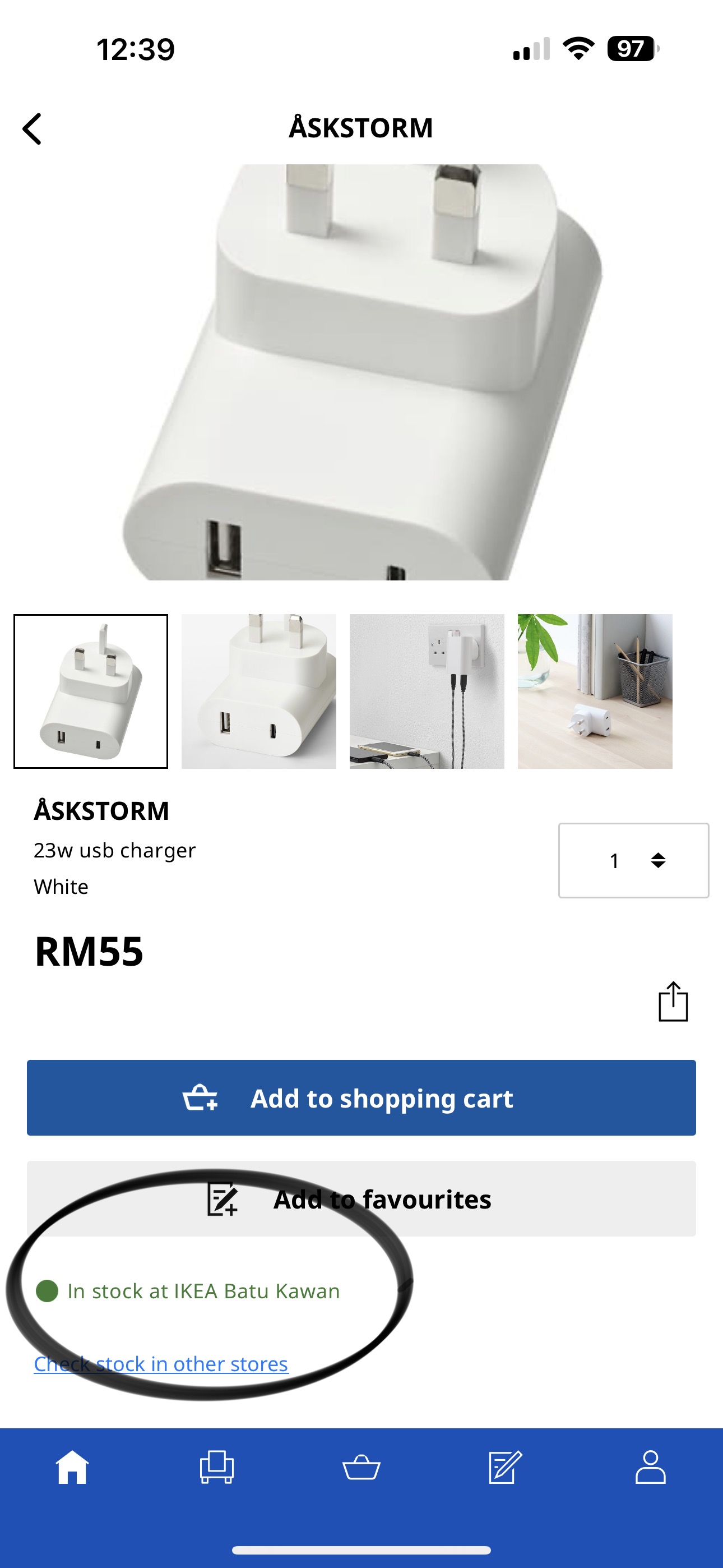Show the thumbnail of the charger on the desk
Viewport: 723px width, 1568px height.
tap(595, 691)
